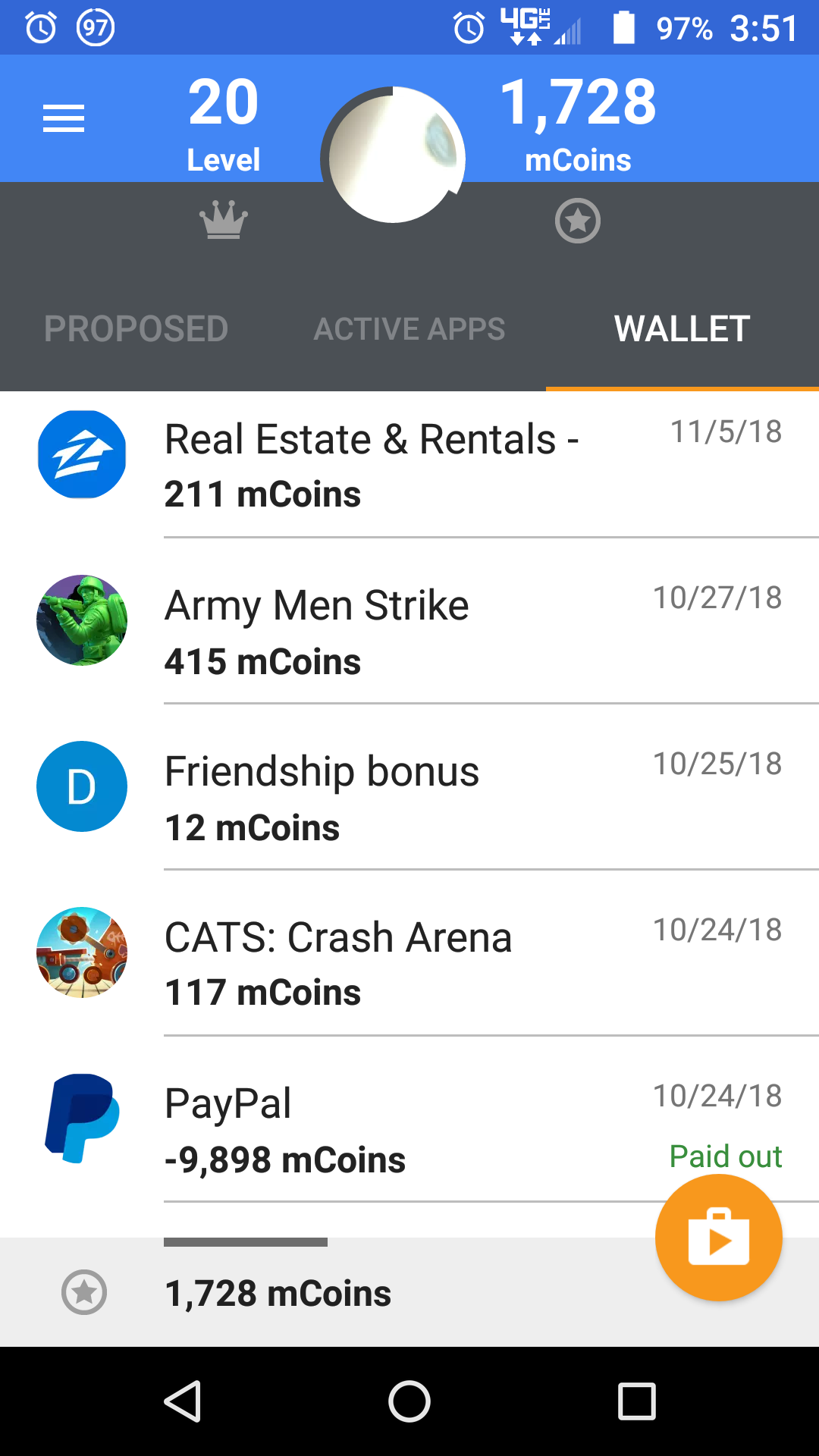Image resolution: width=819 pixels, height=1456 pixels.
Task: Open the hamburger drawer menu
Action: pos(64,119)
